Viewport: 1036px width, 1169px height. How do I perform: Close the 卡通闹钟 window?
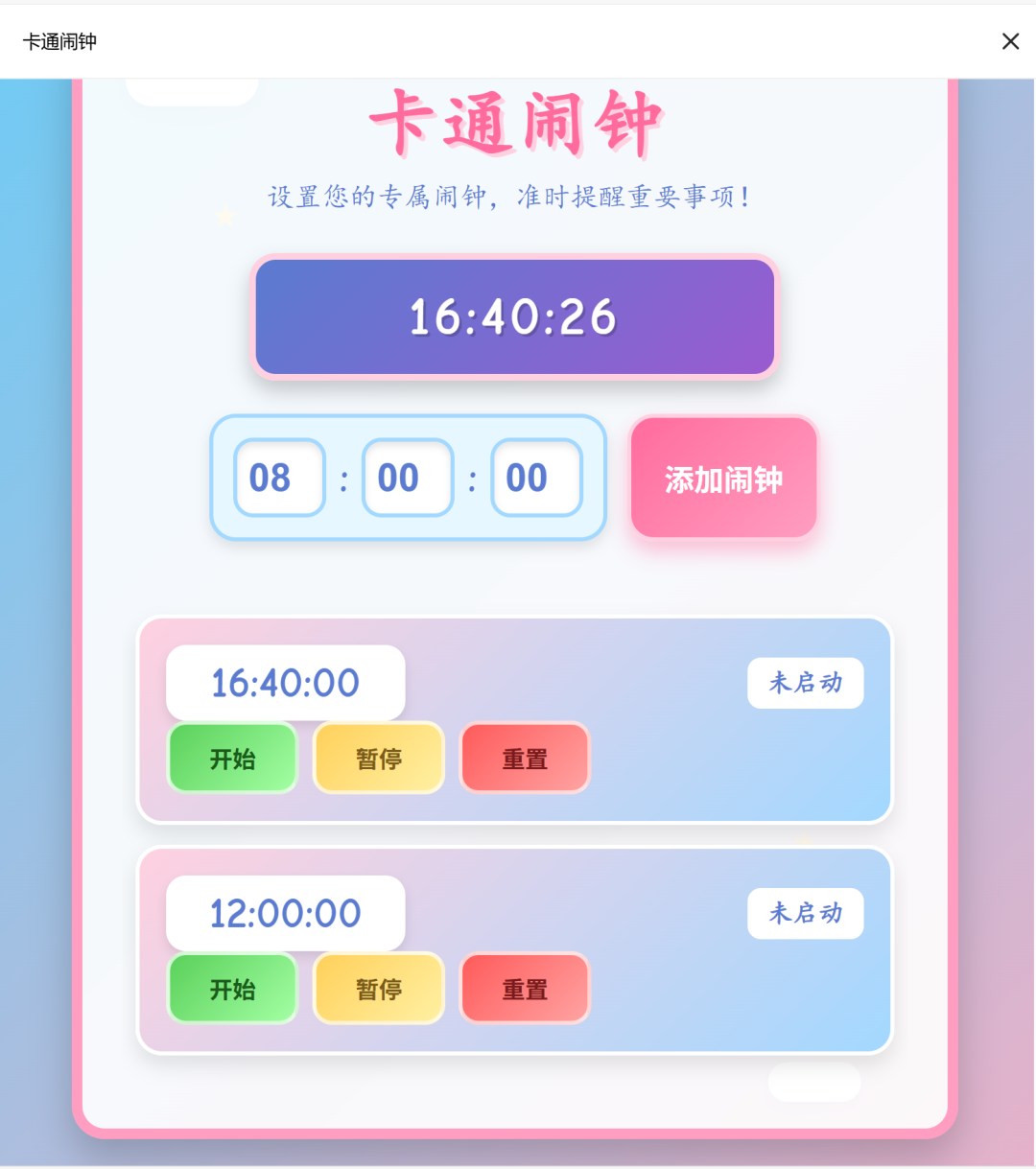click(x=1010, y=41)
